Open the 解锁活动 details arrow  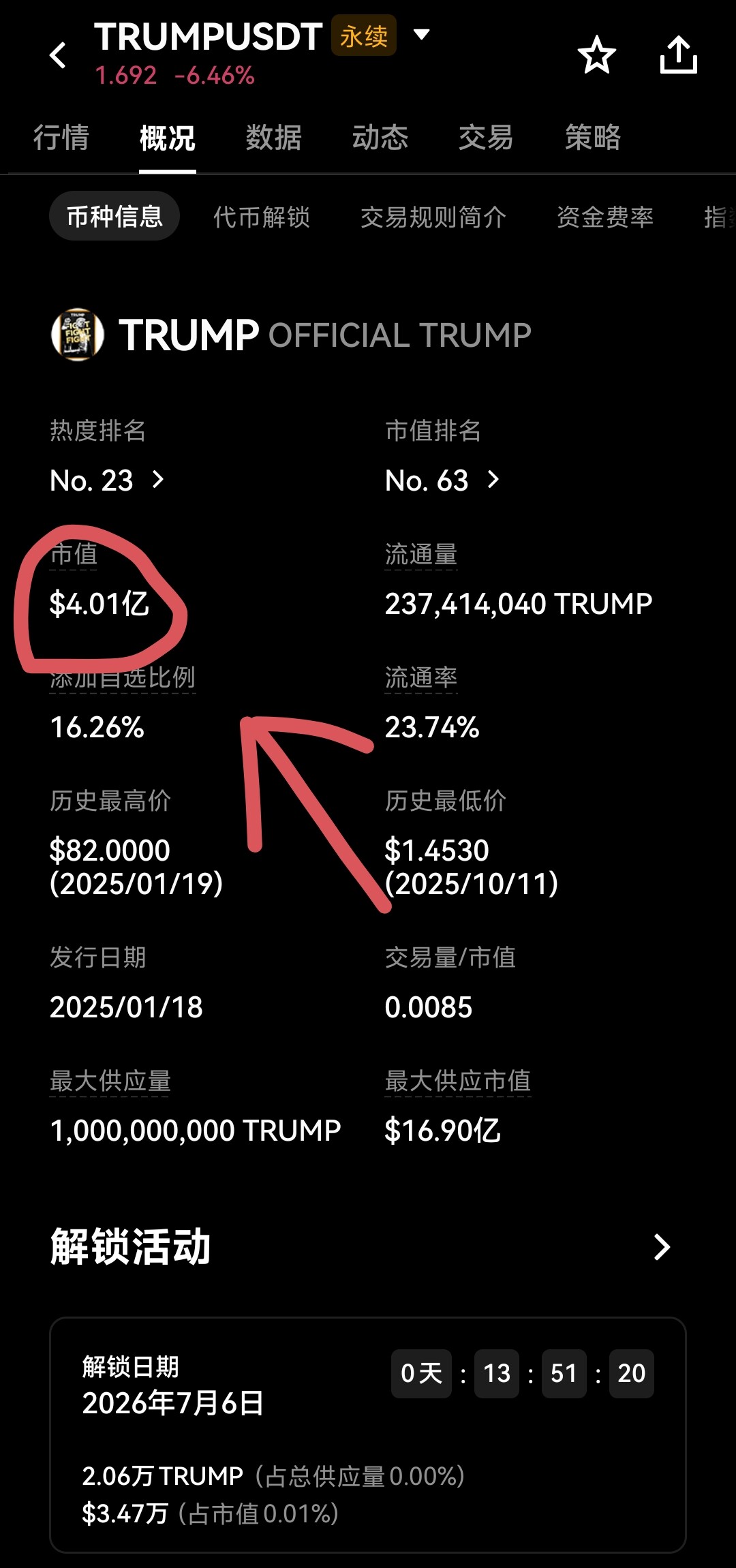point(662,1246)
